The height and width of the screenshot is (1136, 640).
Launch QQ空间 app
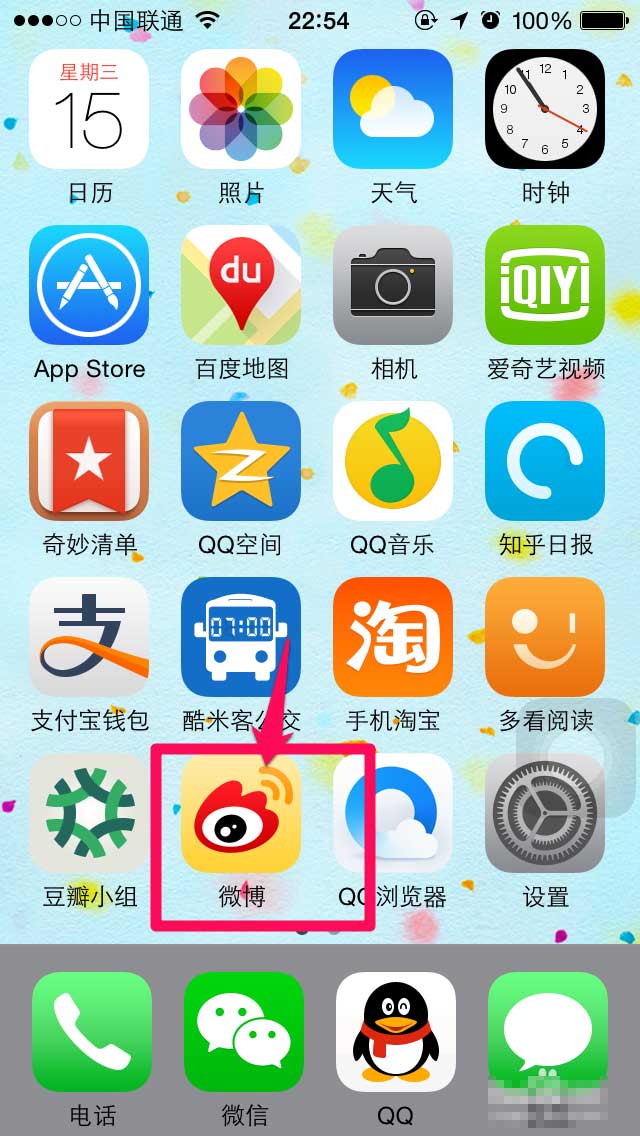241,461
